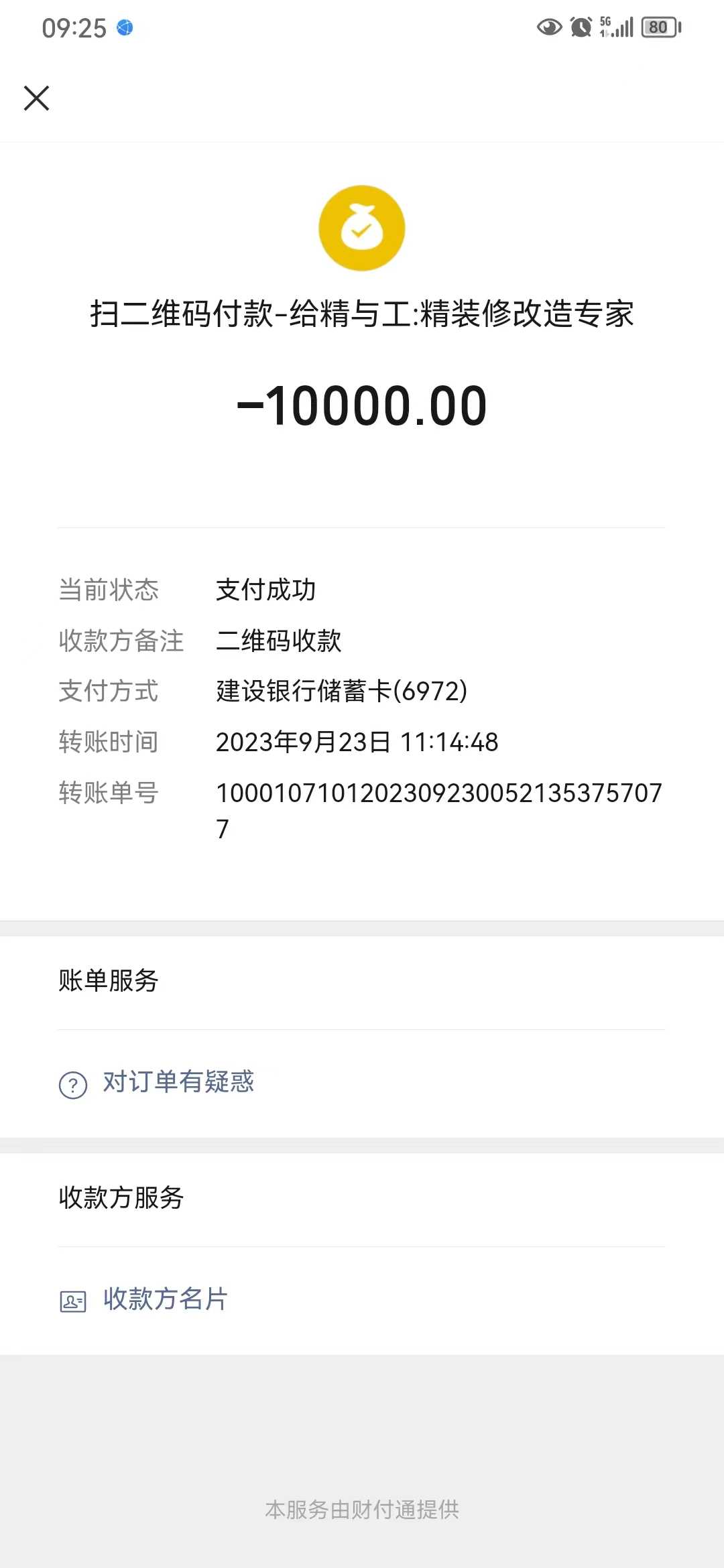
Task: Open 对订单有疑惑 order help
Action: [x=178, y=1083]
